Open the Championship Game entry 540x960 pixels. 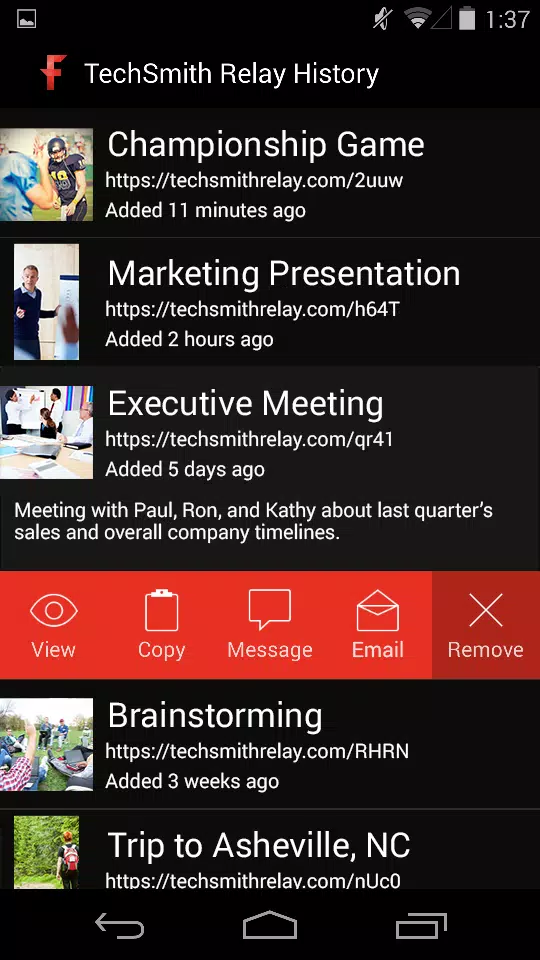(270, 173)
